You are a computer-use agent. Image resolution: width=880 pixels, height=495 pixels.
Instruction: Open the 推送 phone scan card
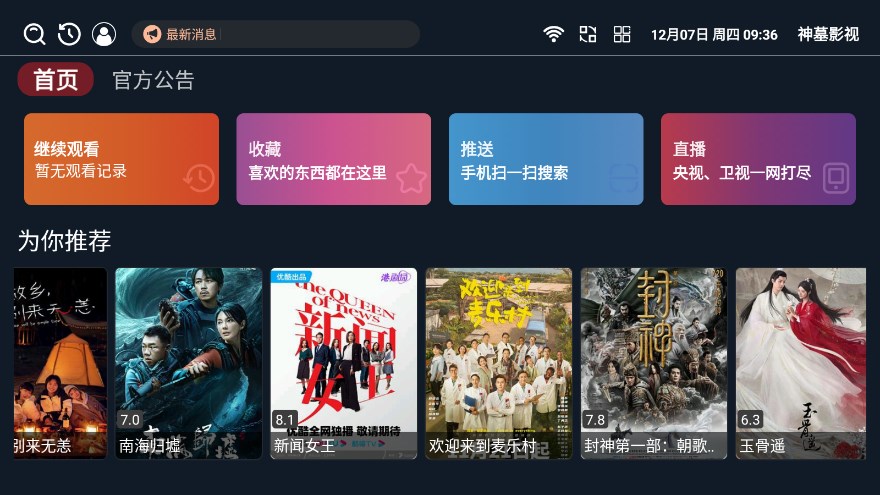coord(545,159)
